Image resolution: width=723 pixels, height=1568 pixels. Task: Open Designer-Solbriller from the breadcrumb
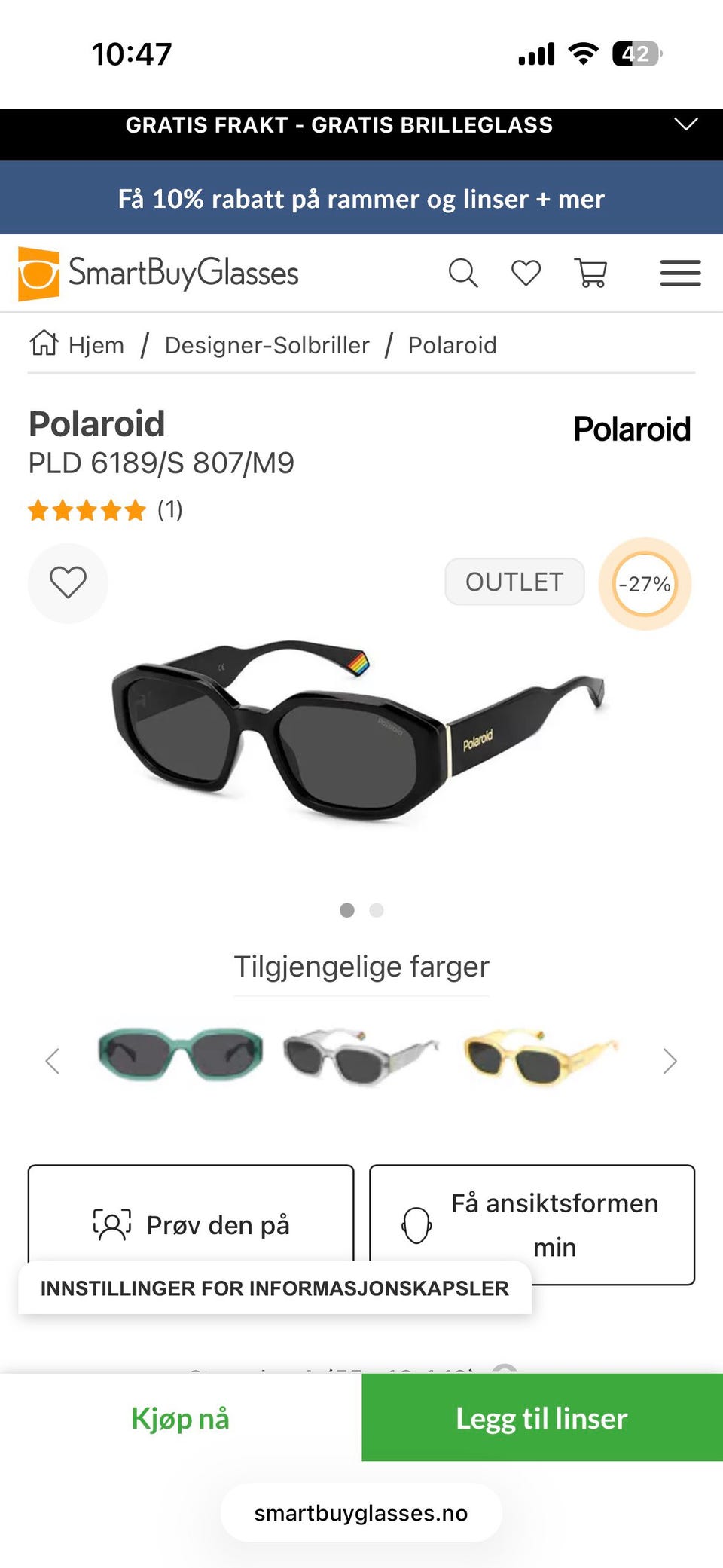pyautogui.click(x=267, y=344)
